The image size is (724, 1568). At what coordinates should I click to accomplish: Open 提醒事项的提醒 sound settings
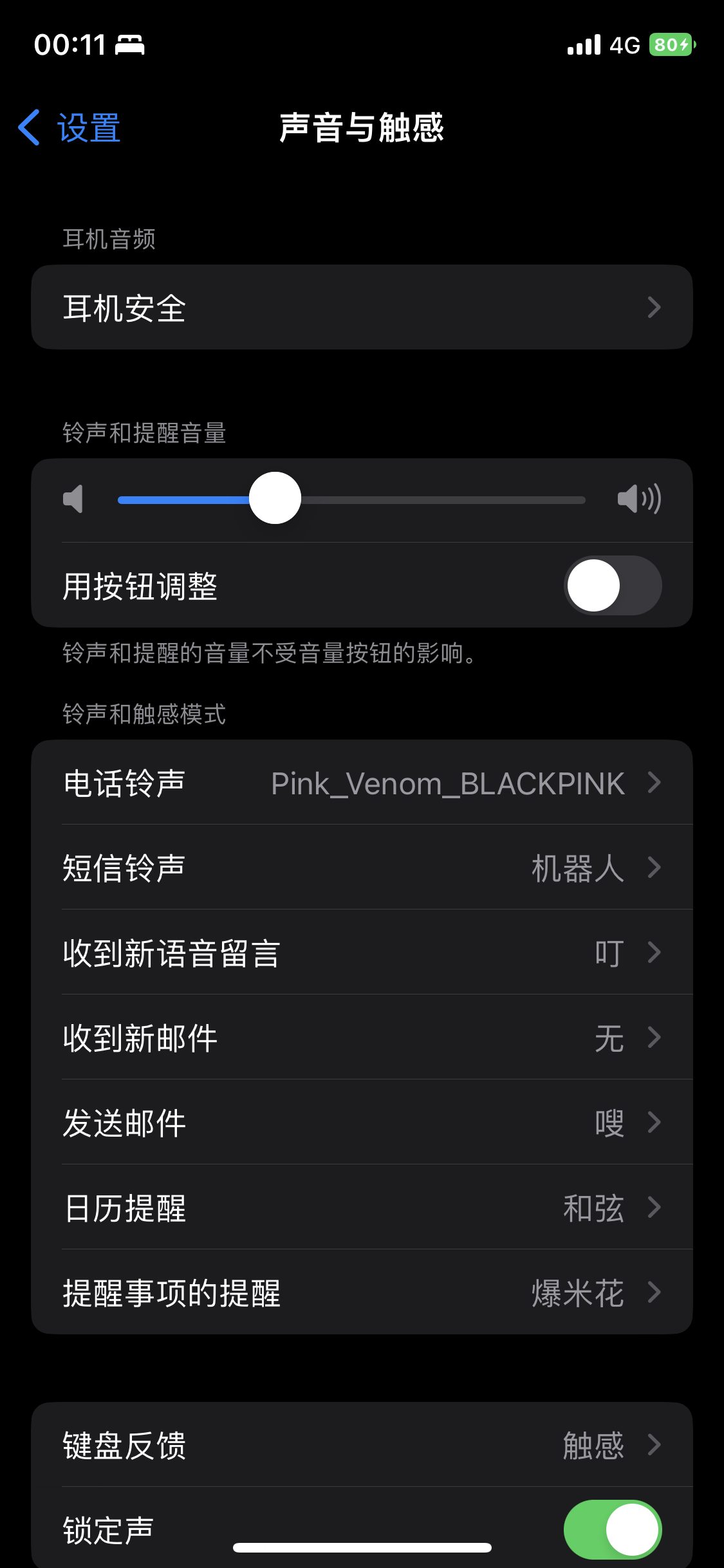[362, 1293]
